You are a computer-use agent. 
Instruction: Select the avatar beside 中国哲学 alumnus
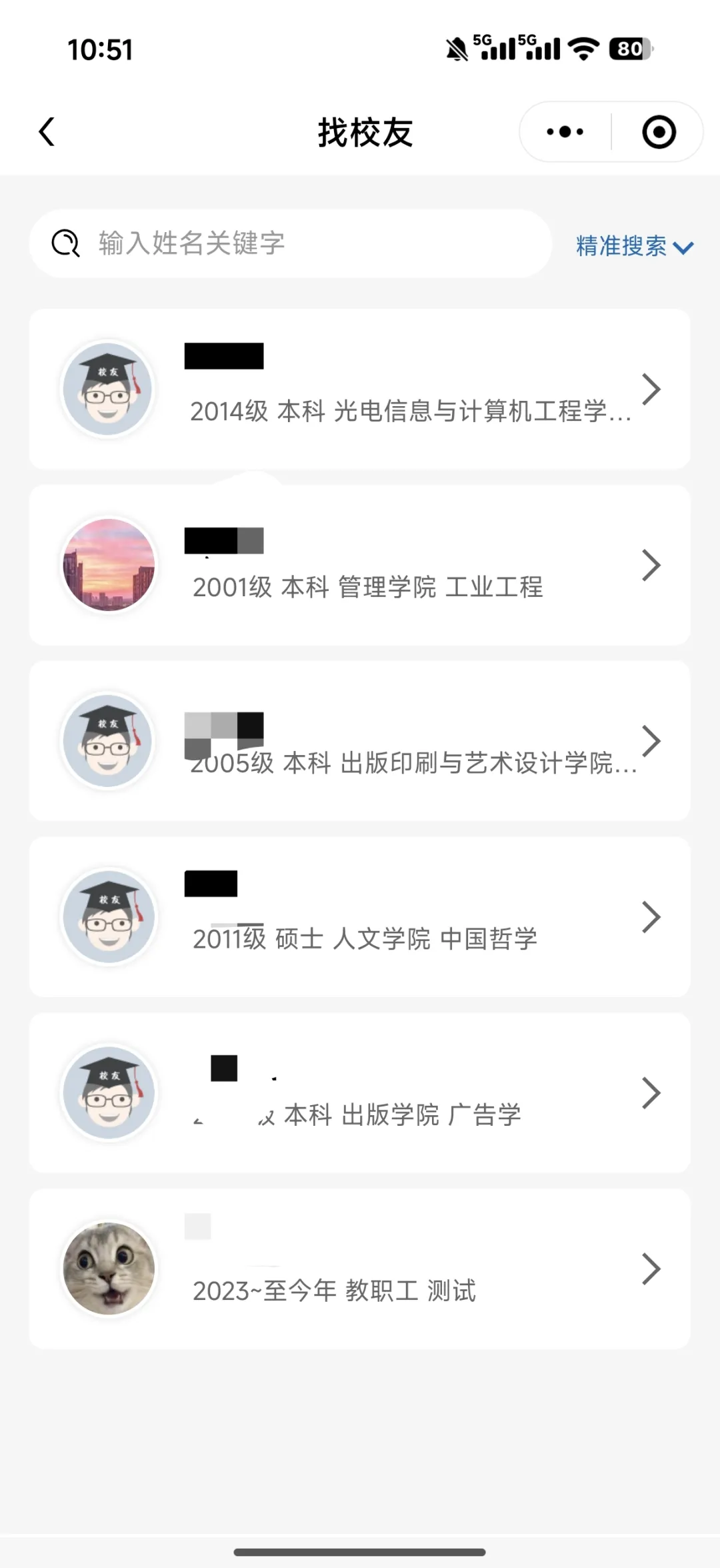(107, 917)
